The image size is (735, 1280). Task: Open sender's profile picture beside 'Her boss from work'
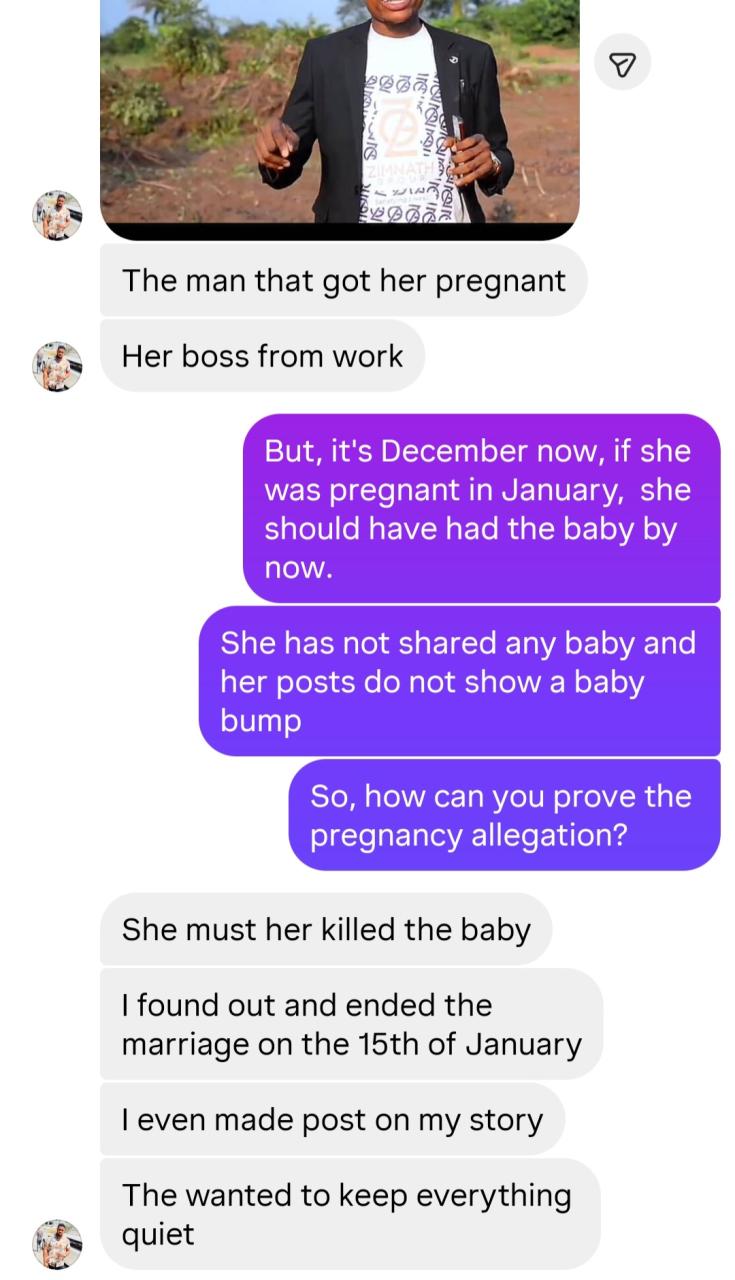tap(57, 366)
